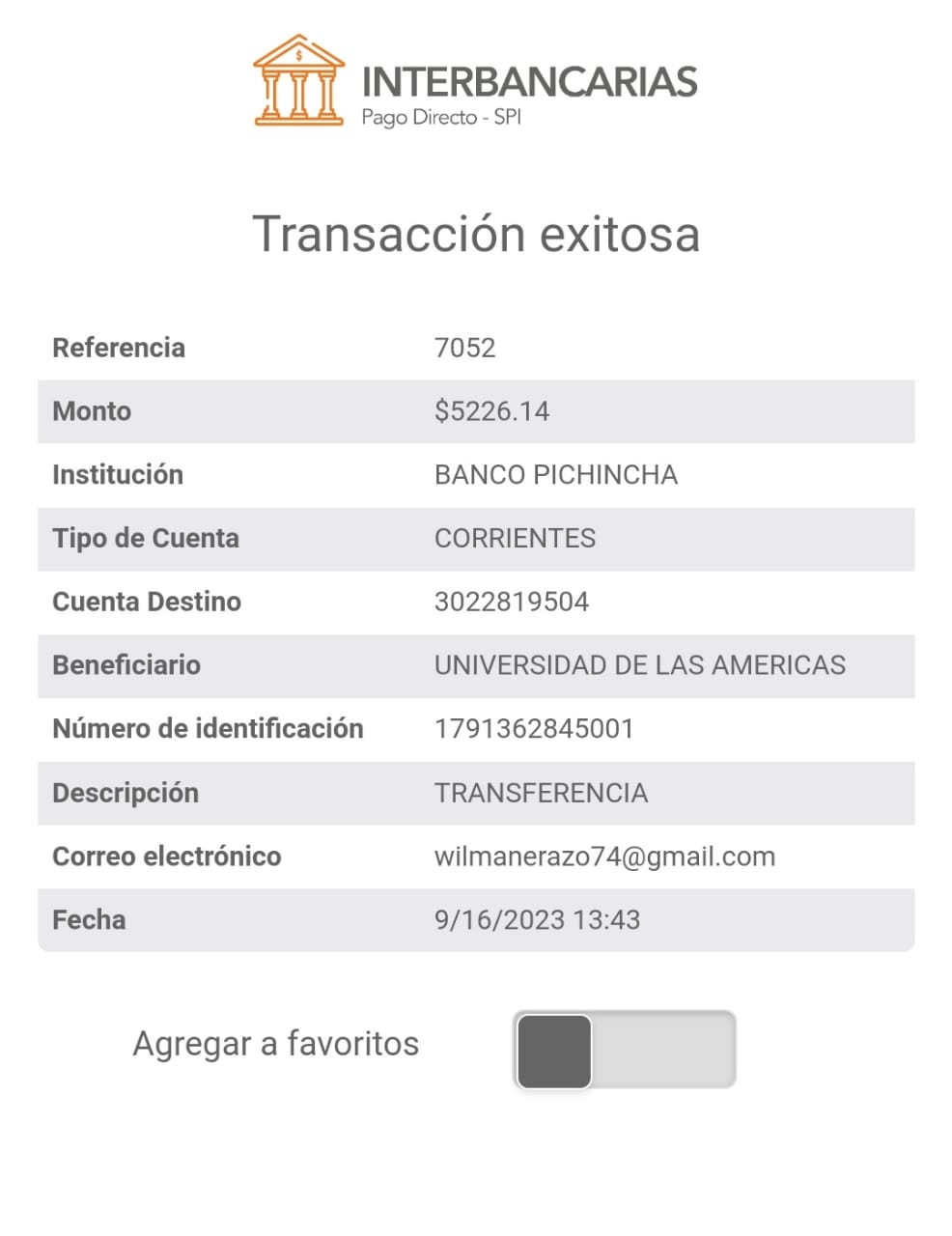
Task: Enable the Agregar a favoritos switch
Action: 624,1050
